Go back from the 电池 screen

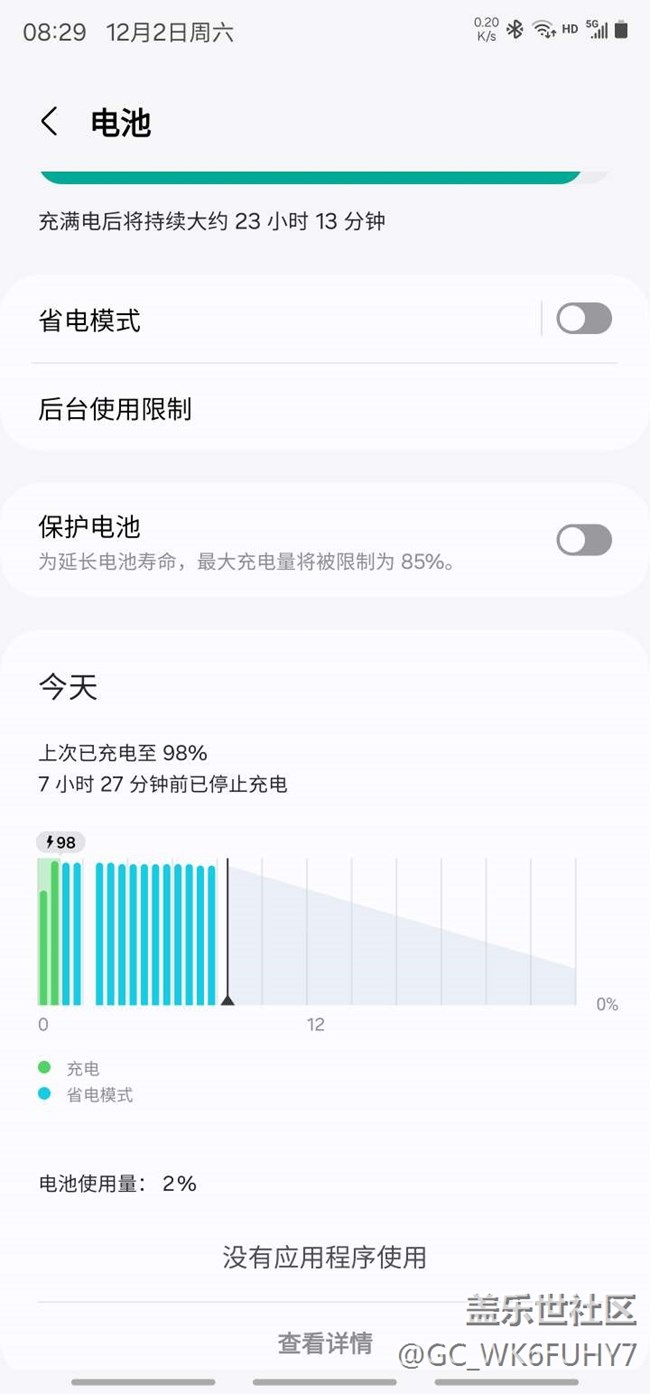tap(49, 122)
